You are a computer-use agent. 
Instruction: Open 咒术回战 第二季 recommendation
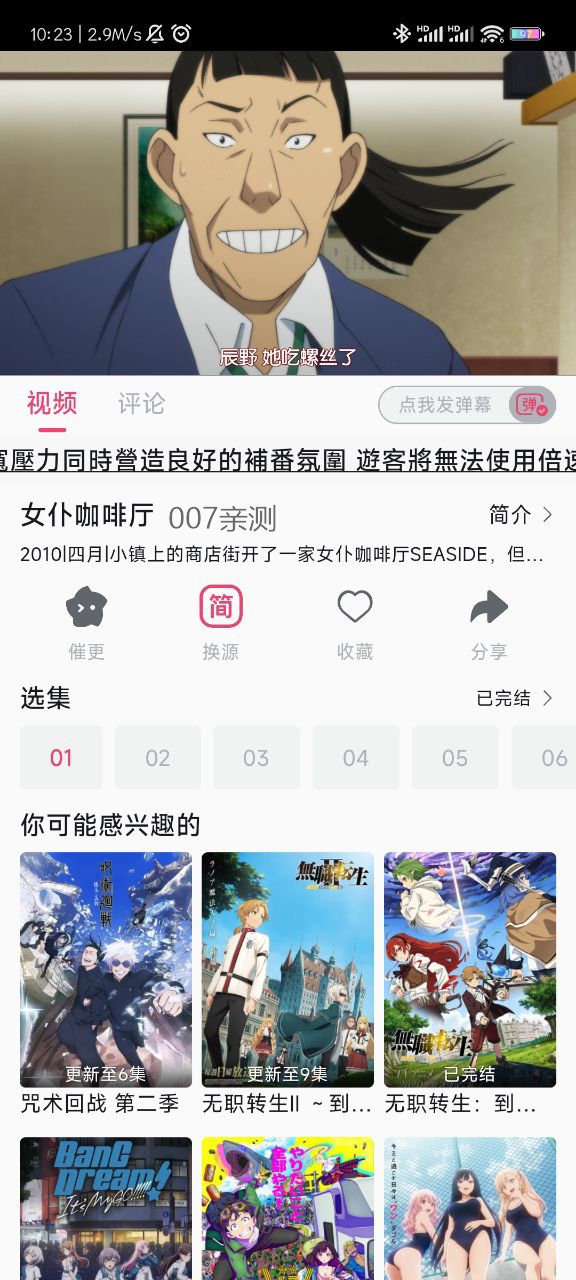pos(106,984)
